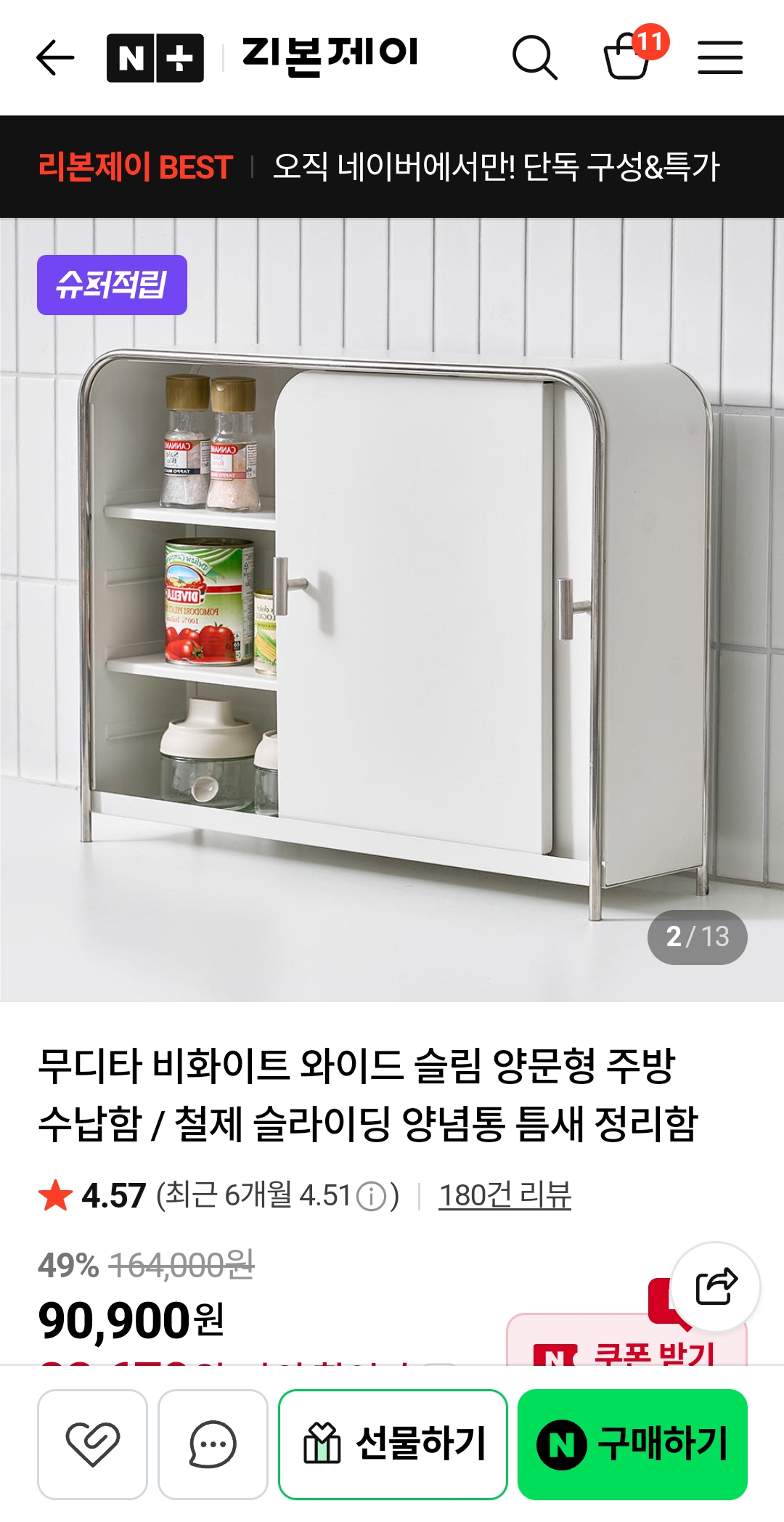
Task: Add the product to wishlist with the heart
Action: pyautogui.click(x=92, y=1444)
